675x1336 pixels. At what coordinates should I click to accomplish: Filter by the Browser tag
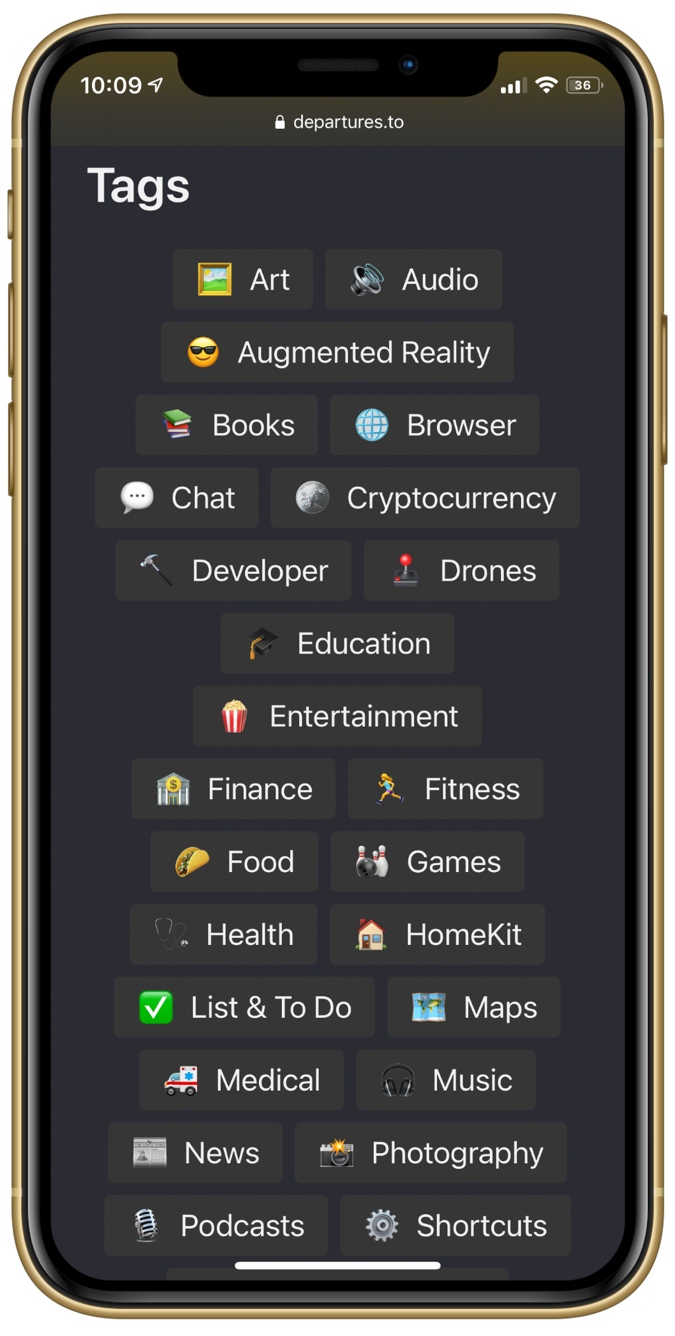tap(435, 425)
